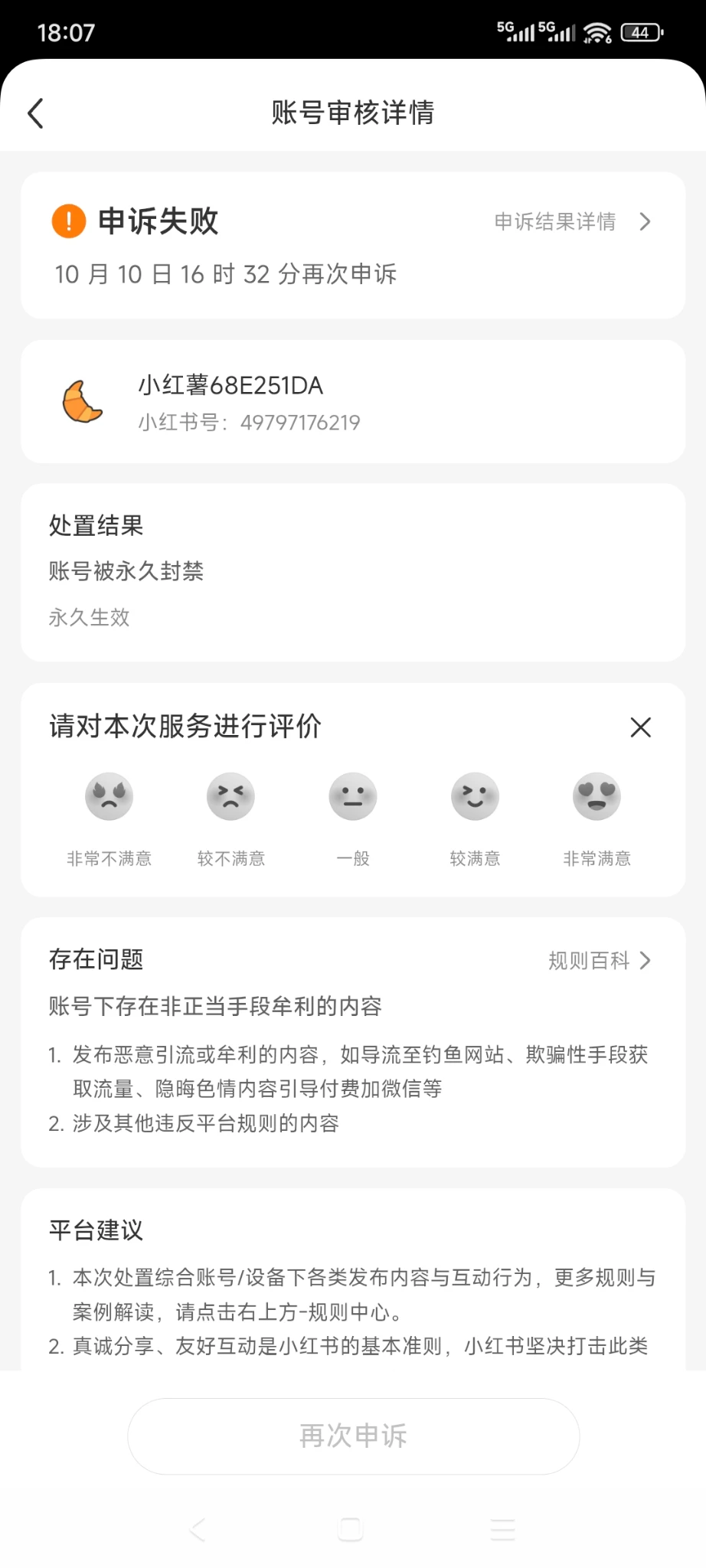Tap the 再次申诉 button
The image size is (706, 1568).
(353, 1436)
